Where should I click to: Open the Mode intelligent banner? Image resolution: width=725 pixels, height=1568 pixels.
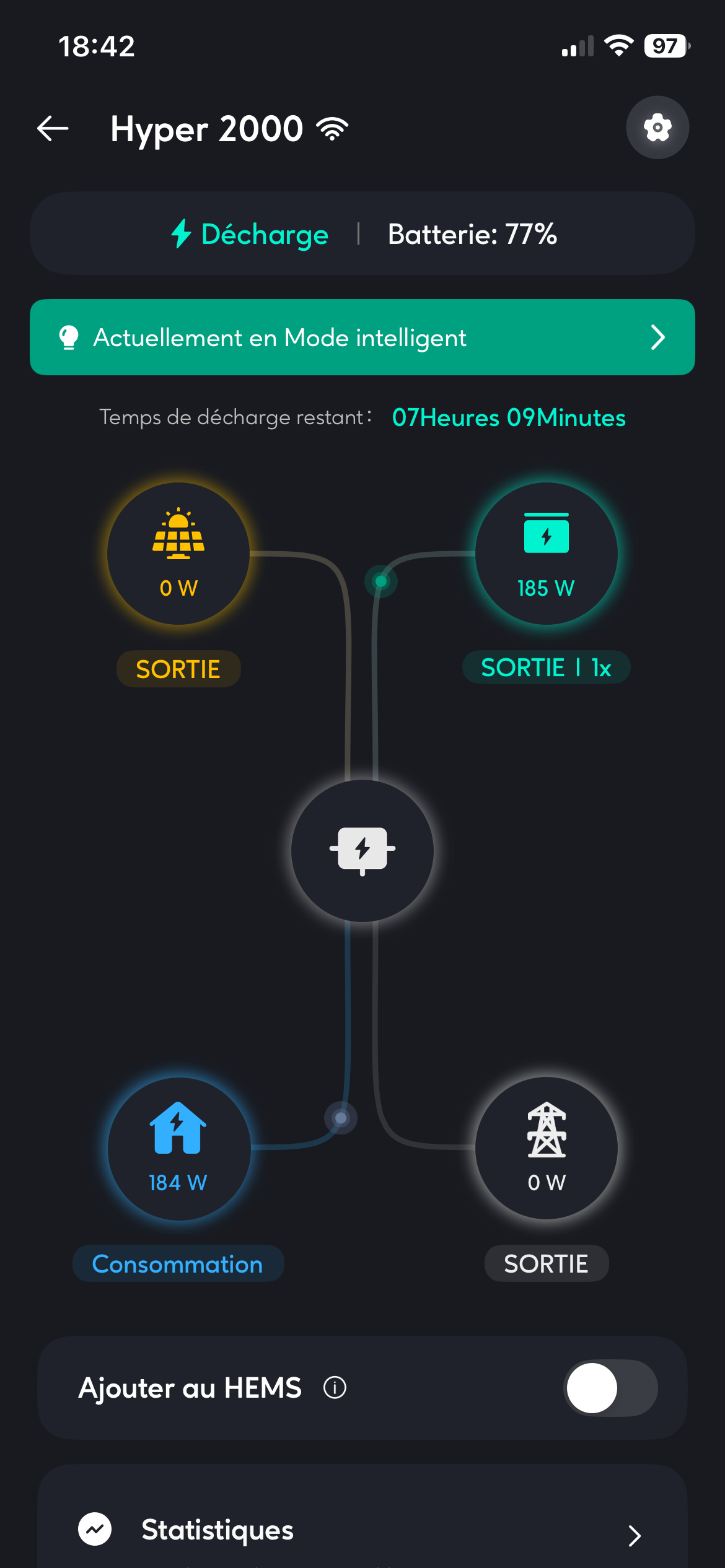(x=362, y=338)
